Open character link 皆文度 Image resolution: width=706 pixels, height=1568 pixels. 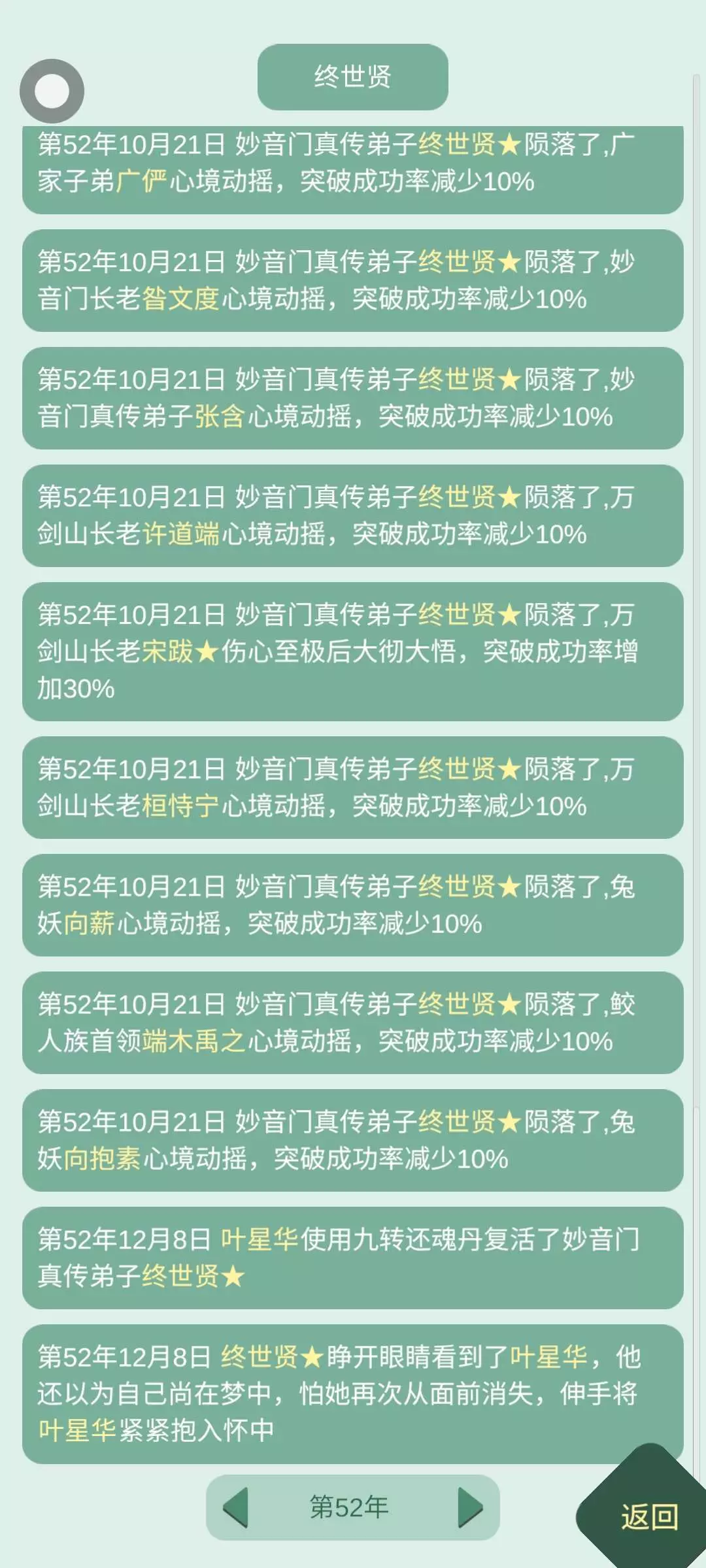181,299
